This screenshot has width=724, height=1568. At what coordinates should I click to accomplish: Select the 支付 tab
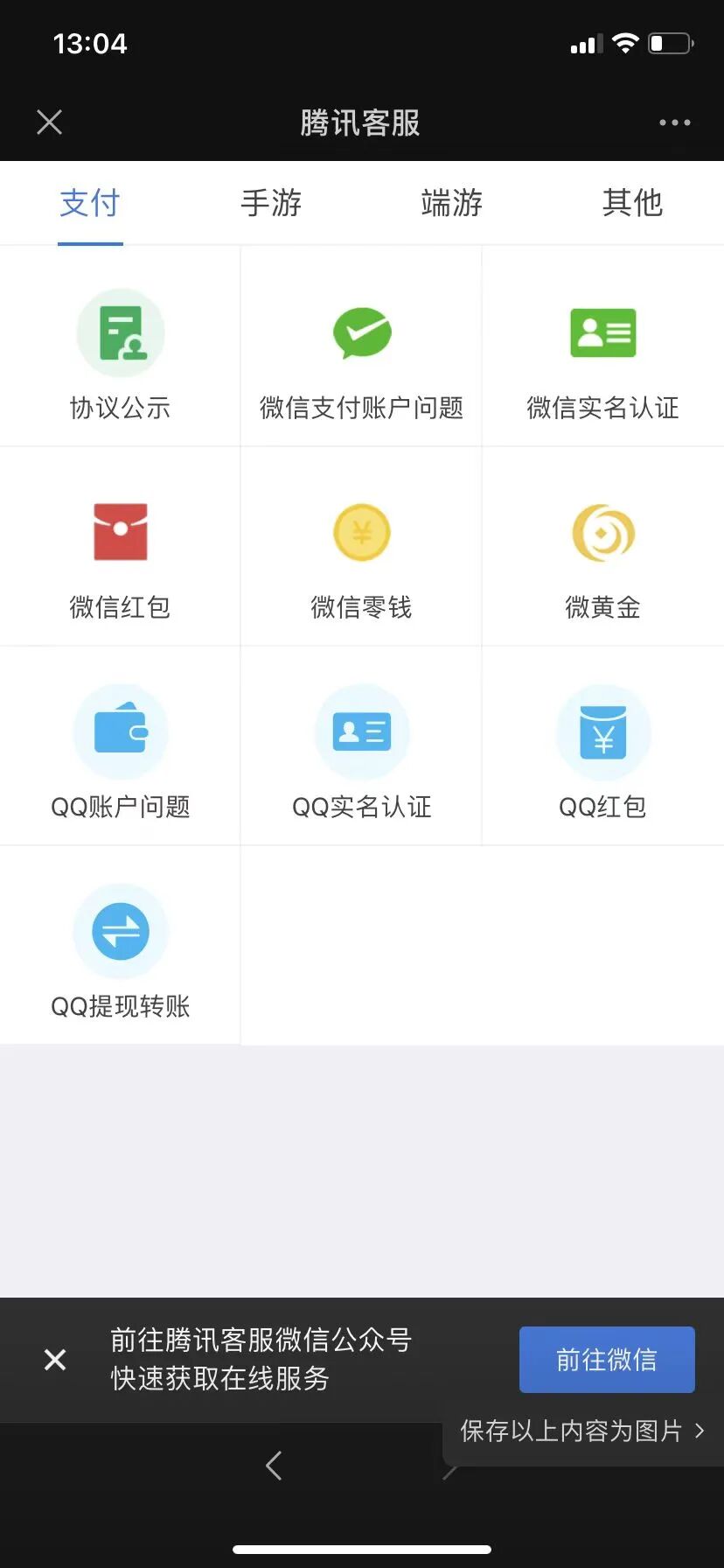tap(90, 203)
